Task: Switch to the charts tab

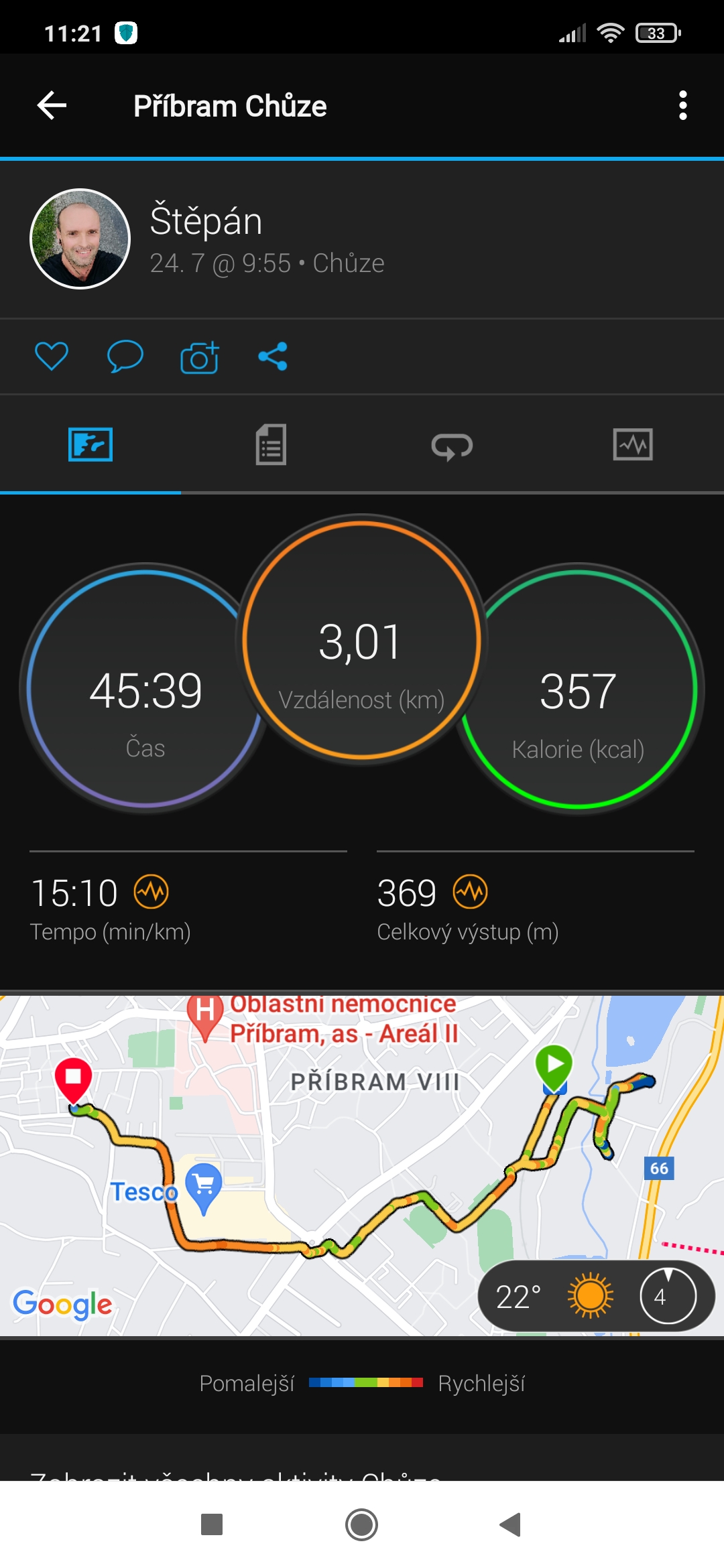Action: tap(633, 445)
